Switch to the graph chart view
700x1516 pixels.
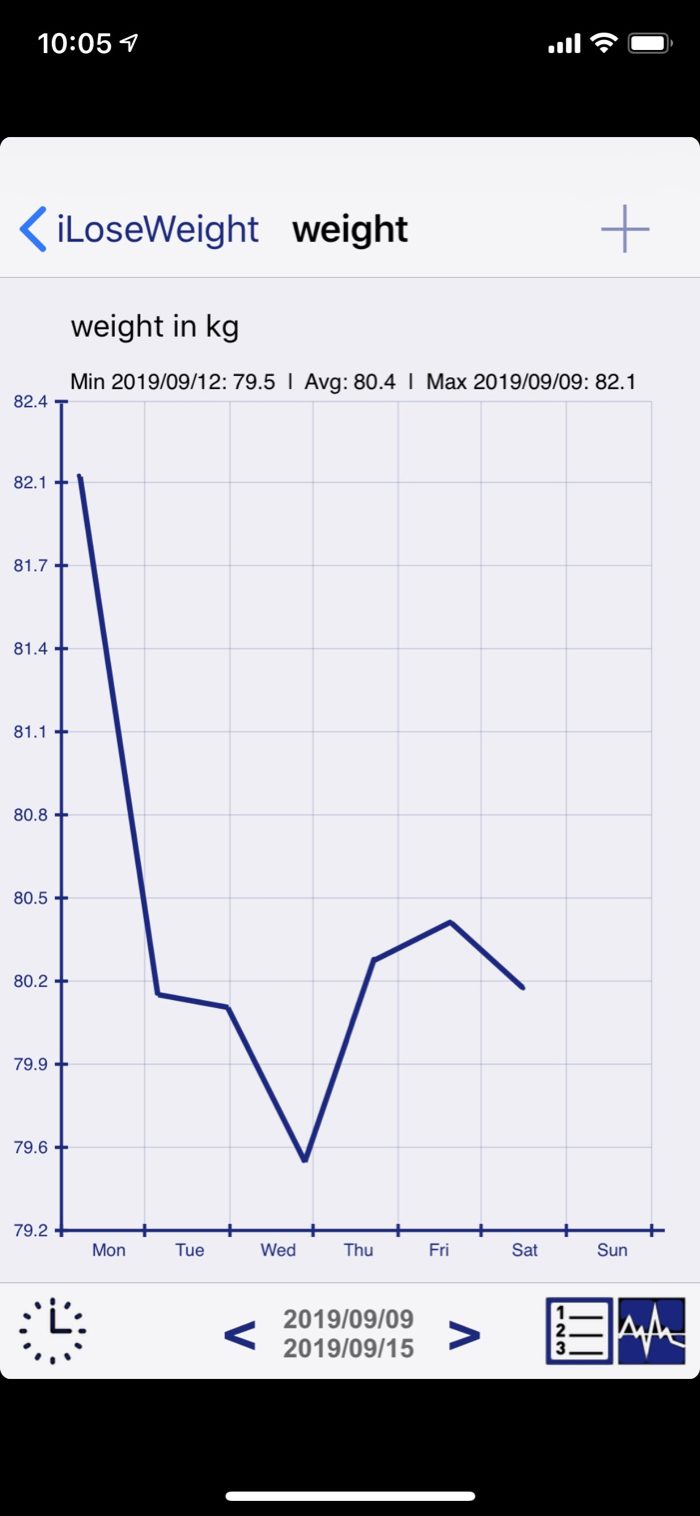tap(652, 1331)
